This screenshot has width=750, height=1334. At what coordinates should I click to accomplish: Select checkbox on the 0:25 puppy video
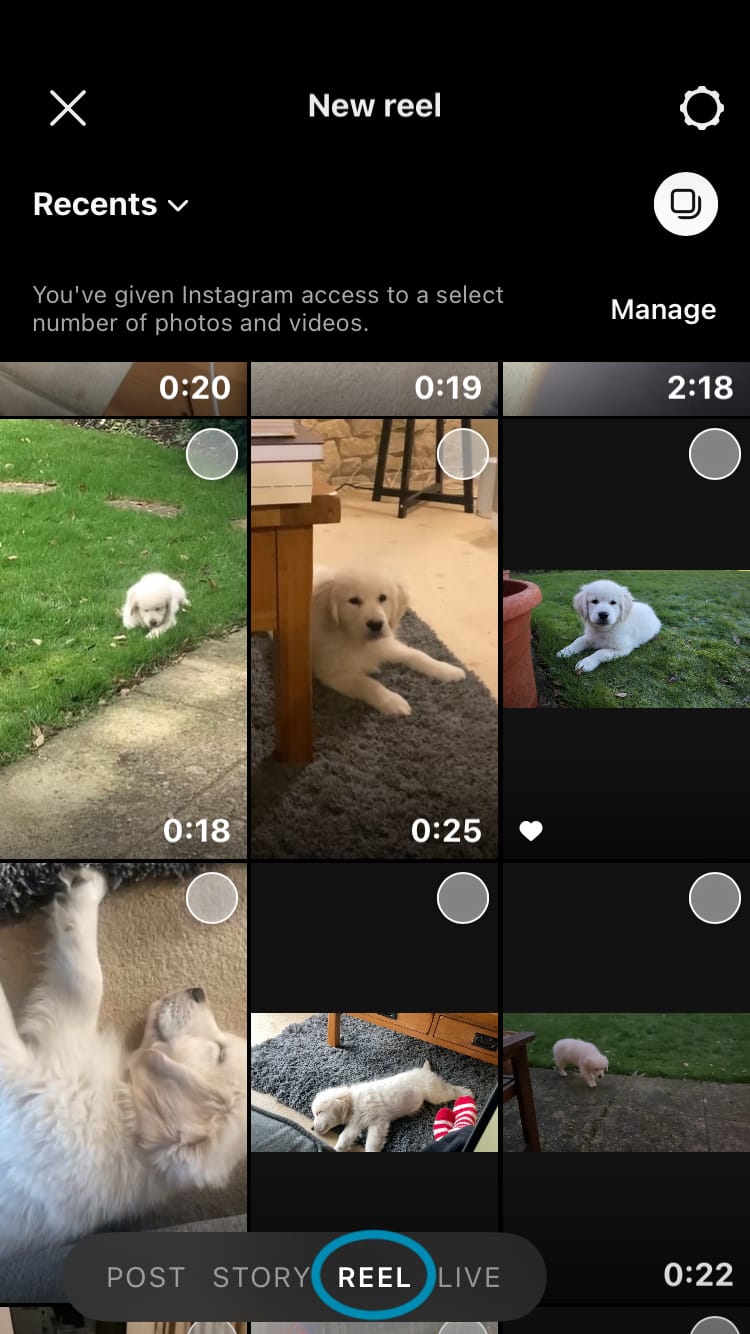tap(463, 455)
